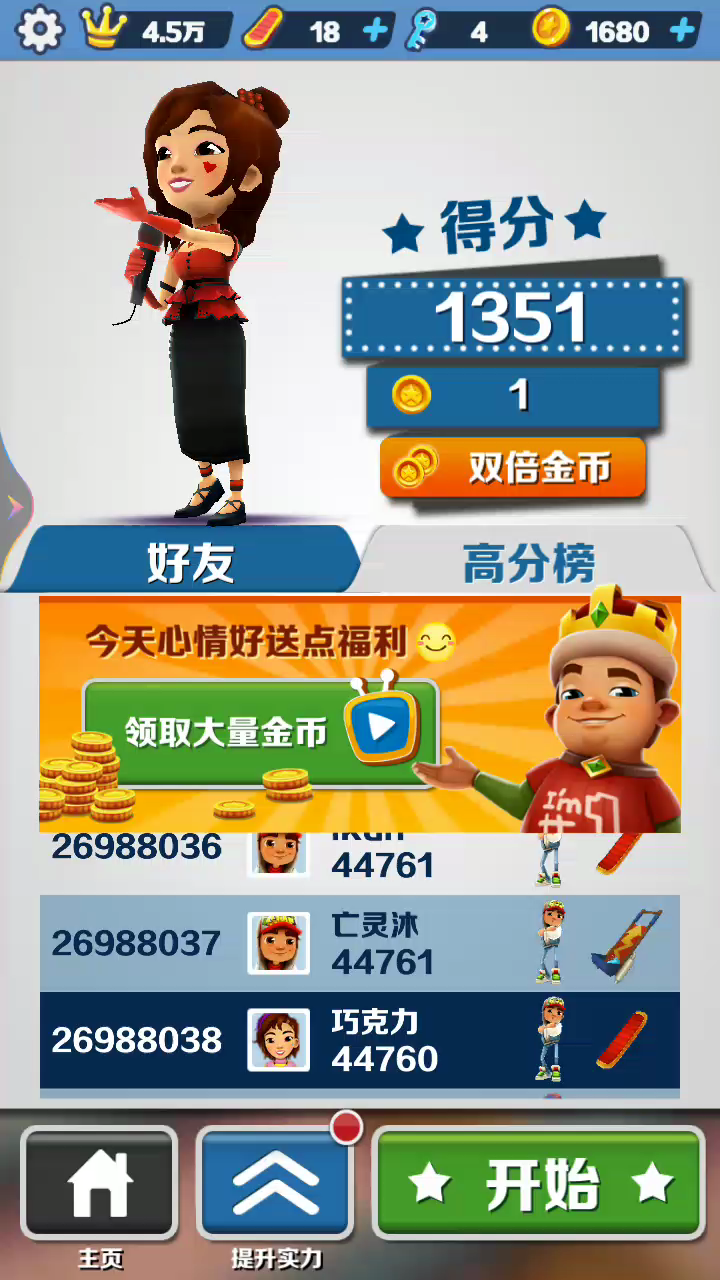Open 提升实力 upgrade menu
Image resolution: width=720 pixels, height=1280 pixels.
click(x=275, y=1183)
